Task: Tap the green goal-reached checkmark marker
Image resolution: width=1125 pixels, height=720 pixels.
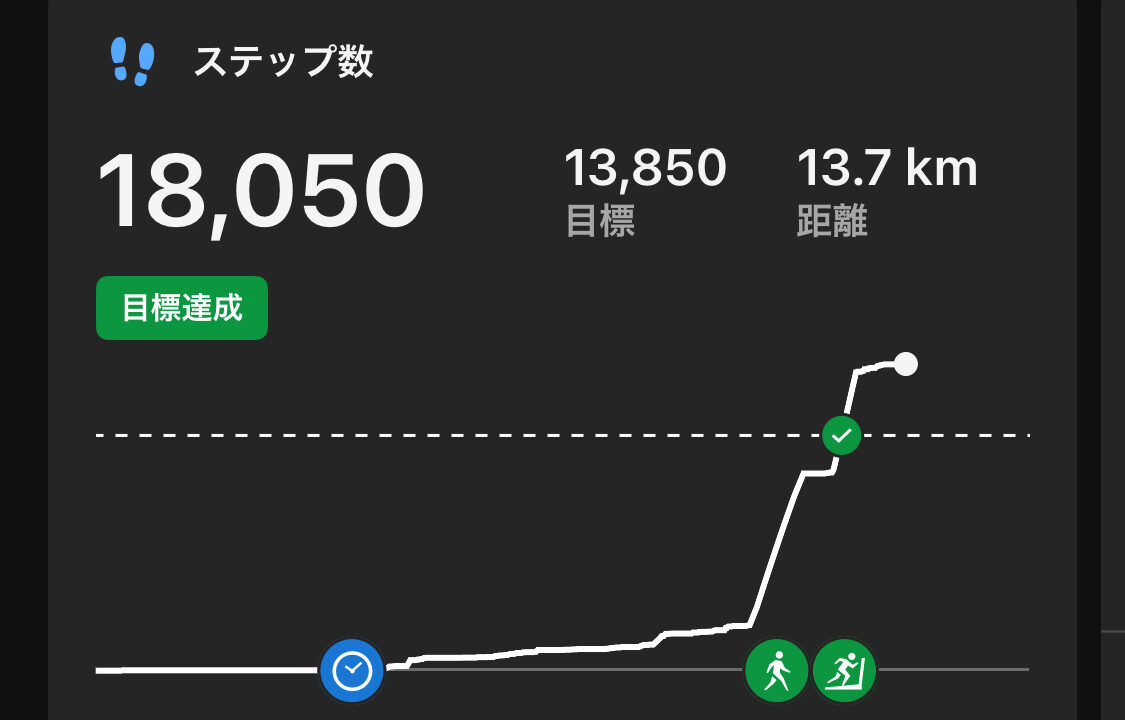Action: 842,435
